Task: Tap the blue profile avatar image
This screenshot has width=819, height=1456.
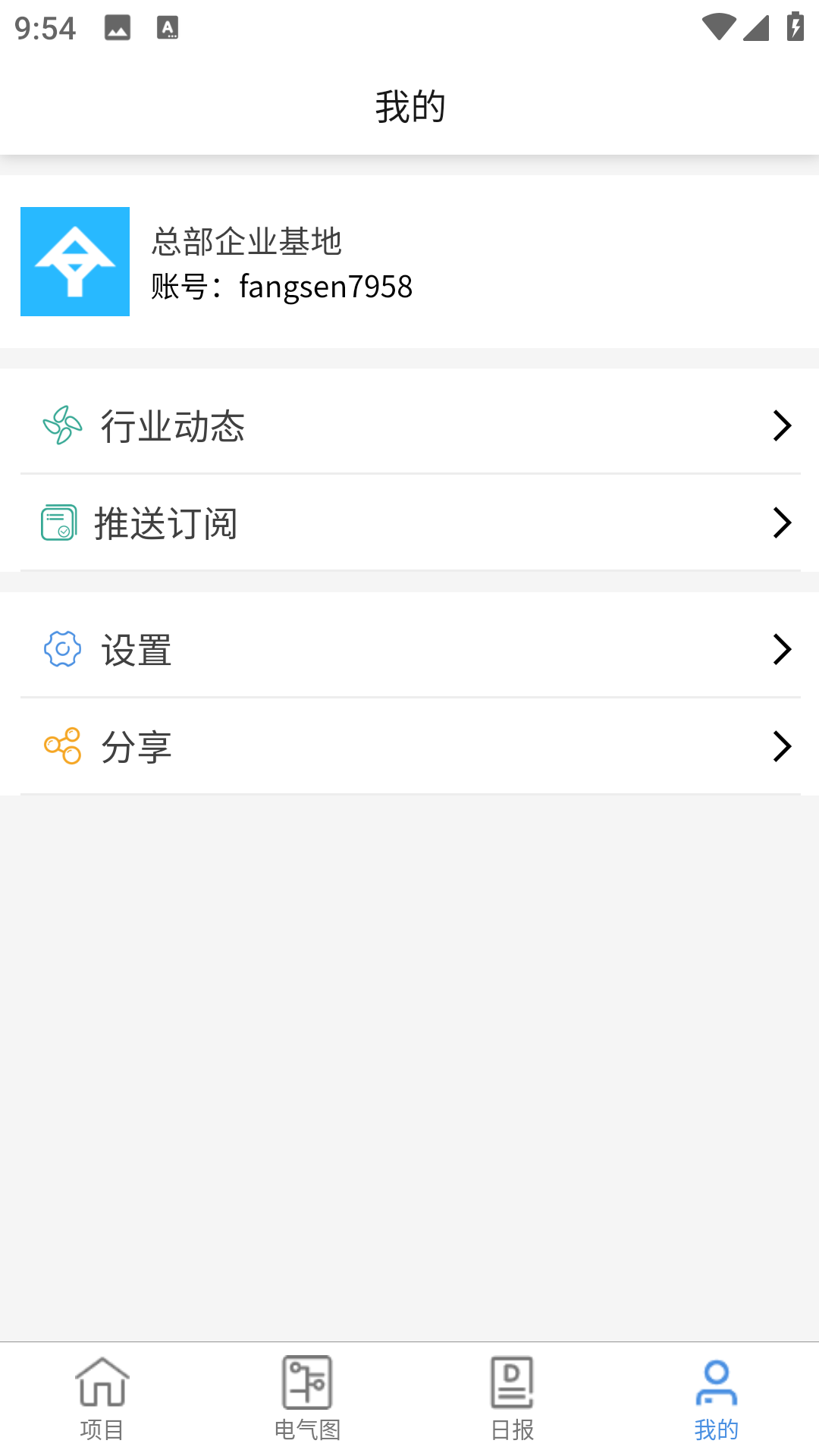Action: click(74, 262)
